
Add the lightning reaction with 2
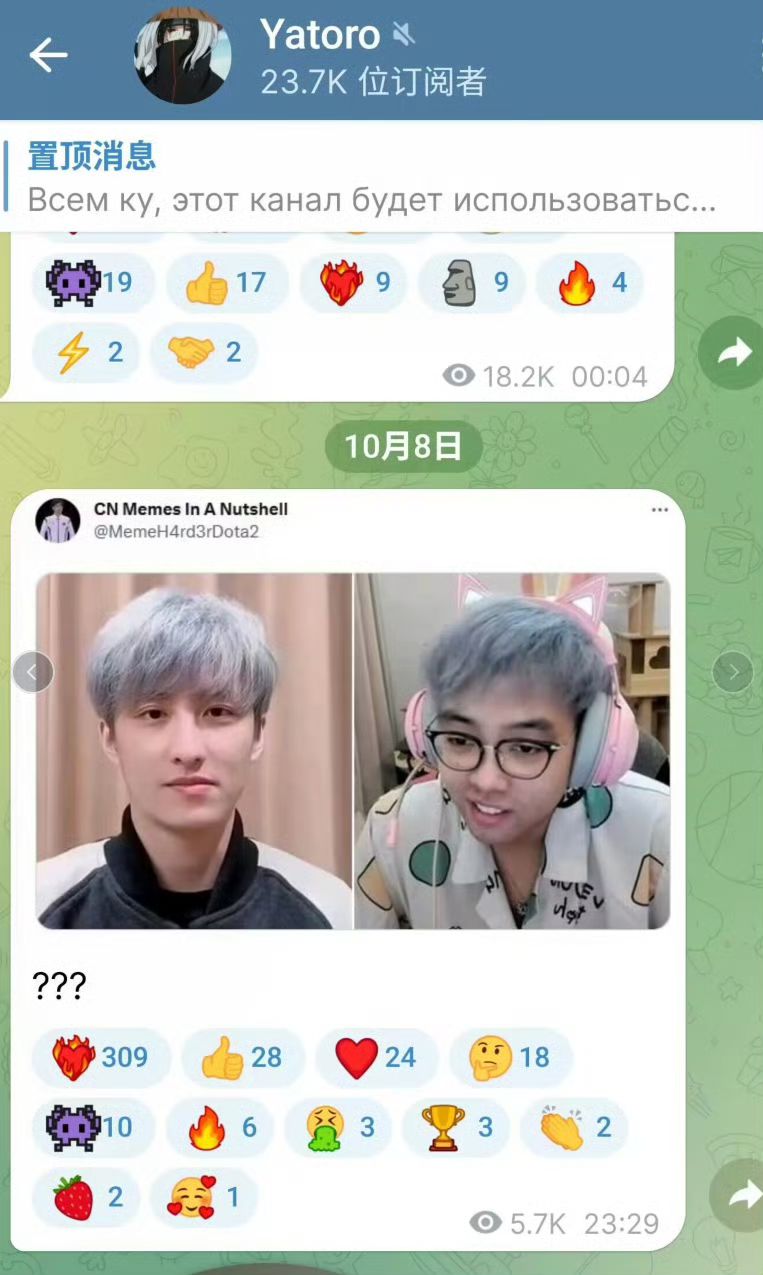(91, 353)
